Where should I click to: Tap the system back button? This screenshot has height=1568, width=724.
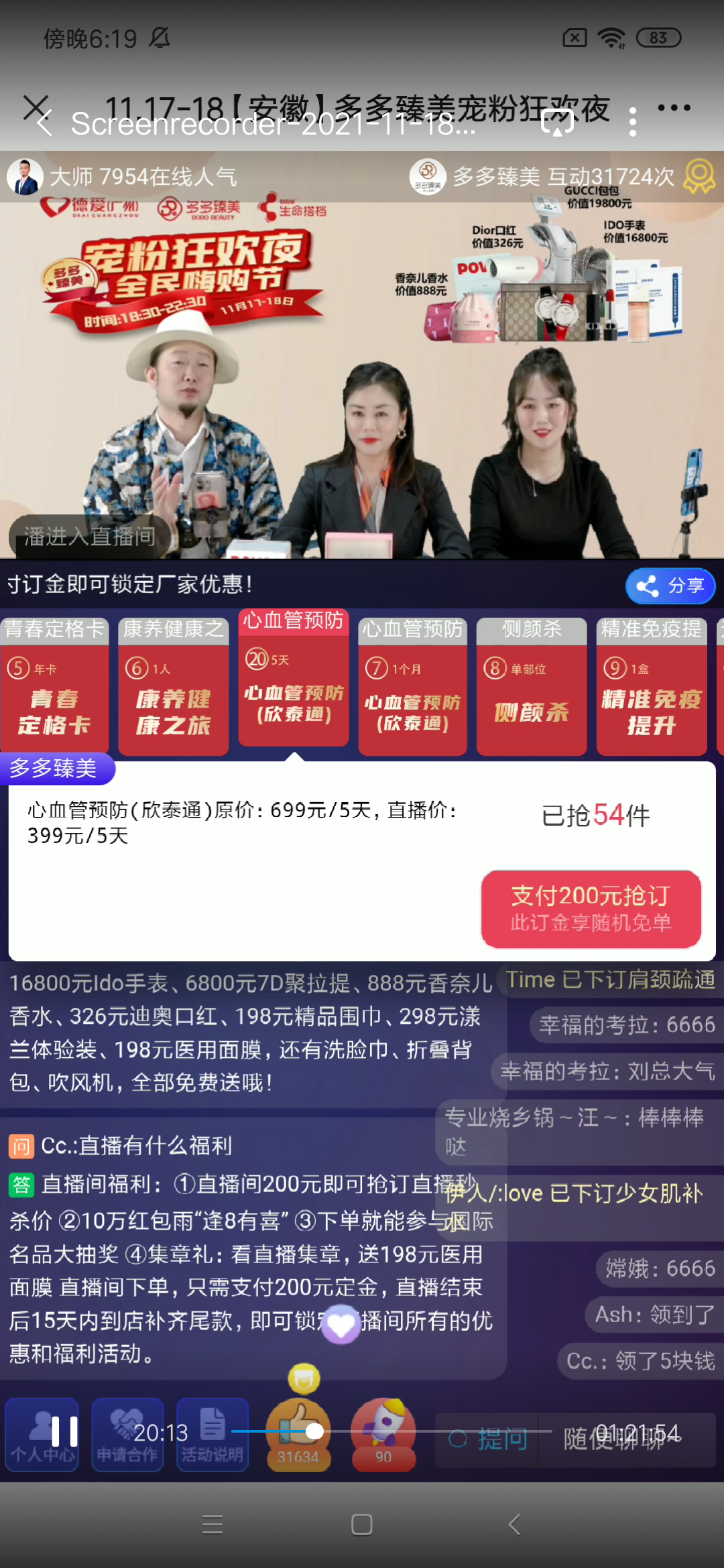pos(514,1524)
